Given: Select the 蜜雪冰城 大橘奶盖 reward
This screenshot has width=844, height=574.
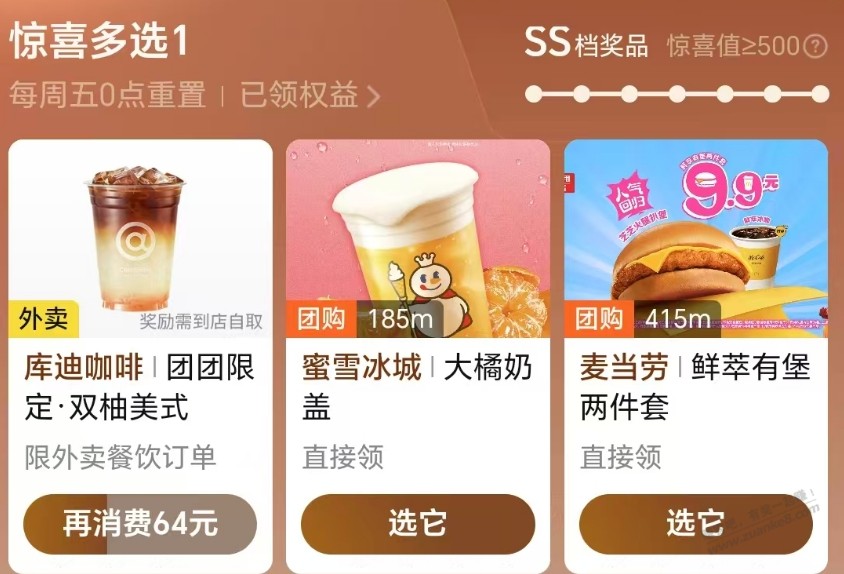Looking at the screenshot, I should 418,523.
